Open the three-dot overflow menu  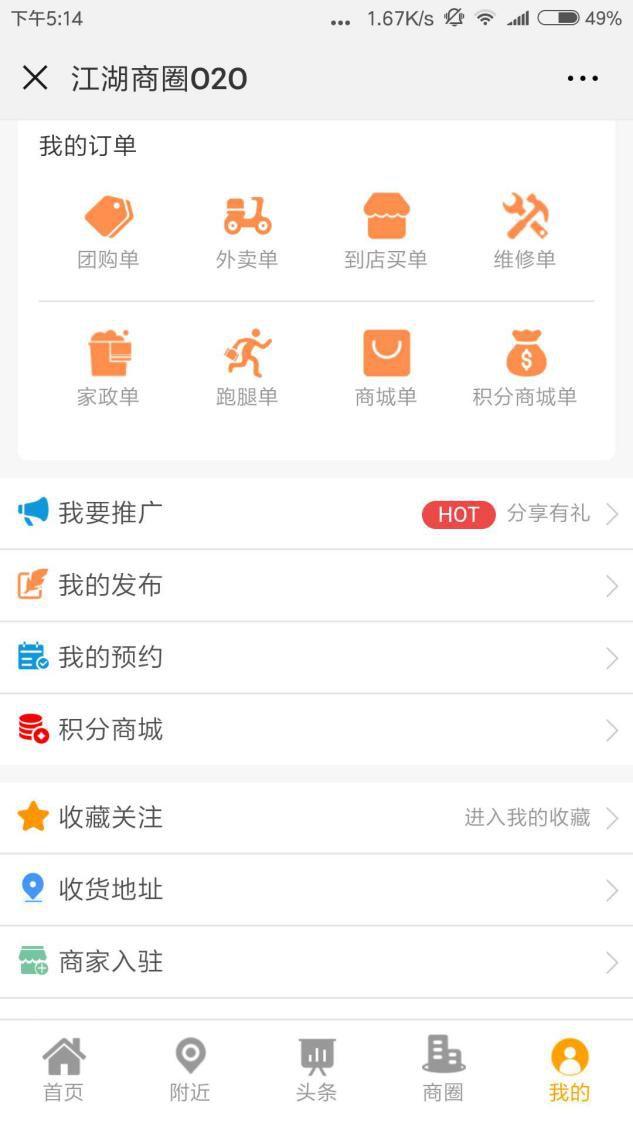click(x=582, y=78)
